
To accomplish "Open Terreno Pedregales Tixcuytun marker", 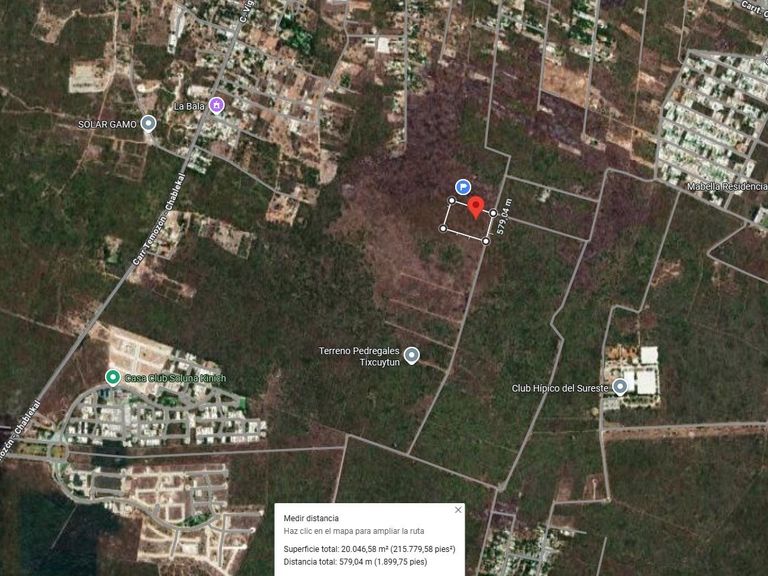I will tap(411, 355).
